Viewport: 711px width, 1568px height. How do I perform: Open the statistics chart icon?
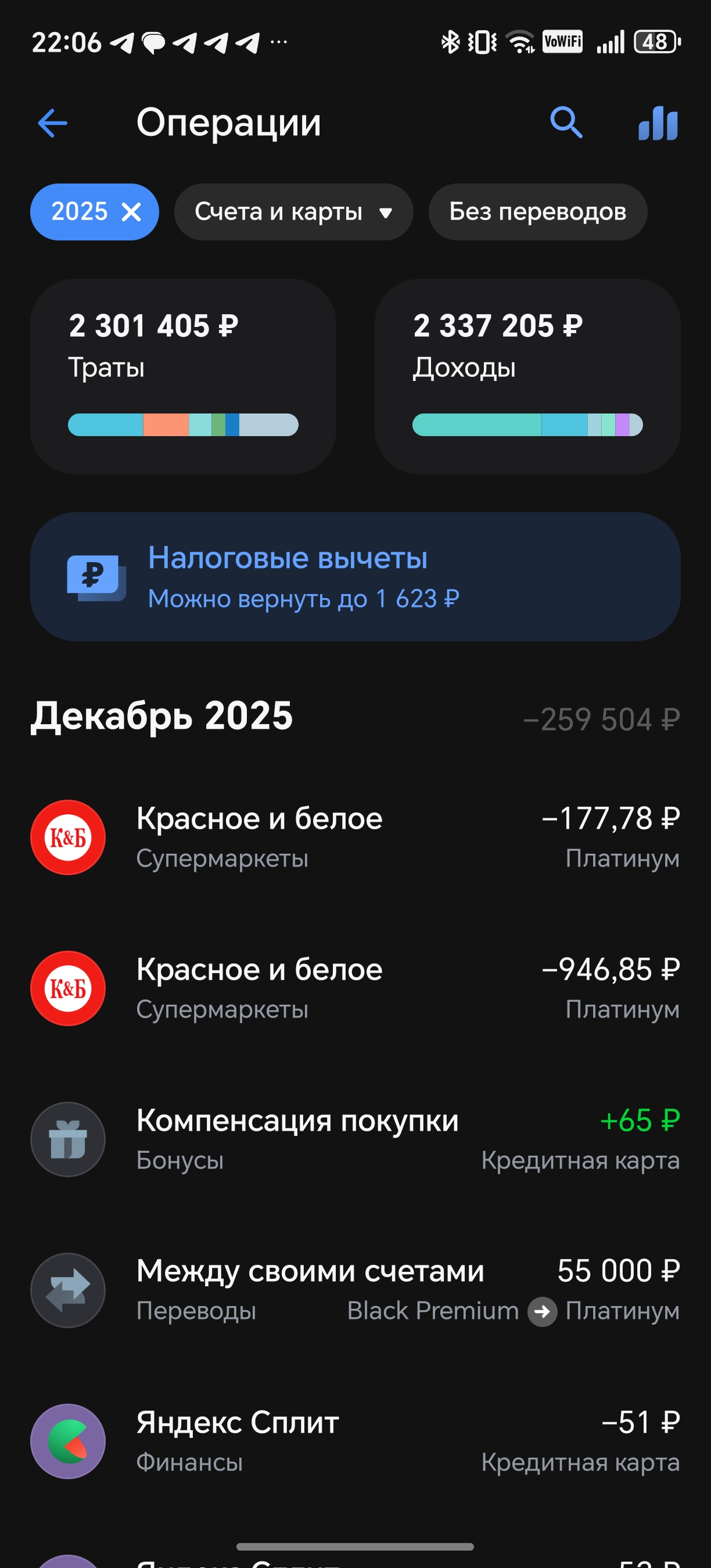point(658,124)
